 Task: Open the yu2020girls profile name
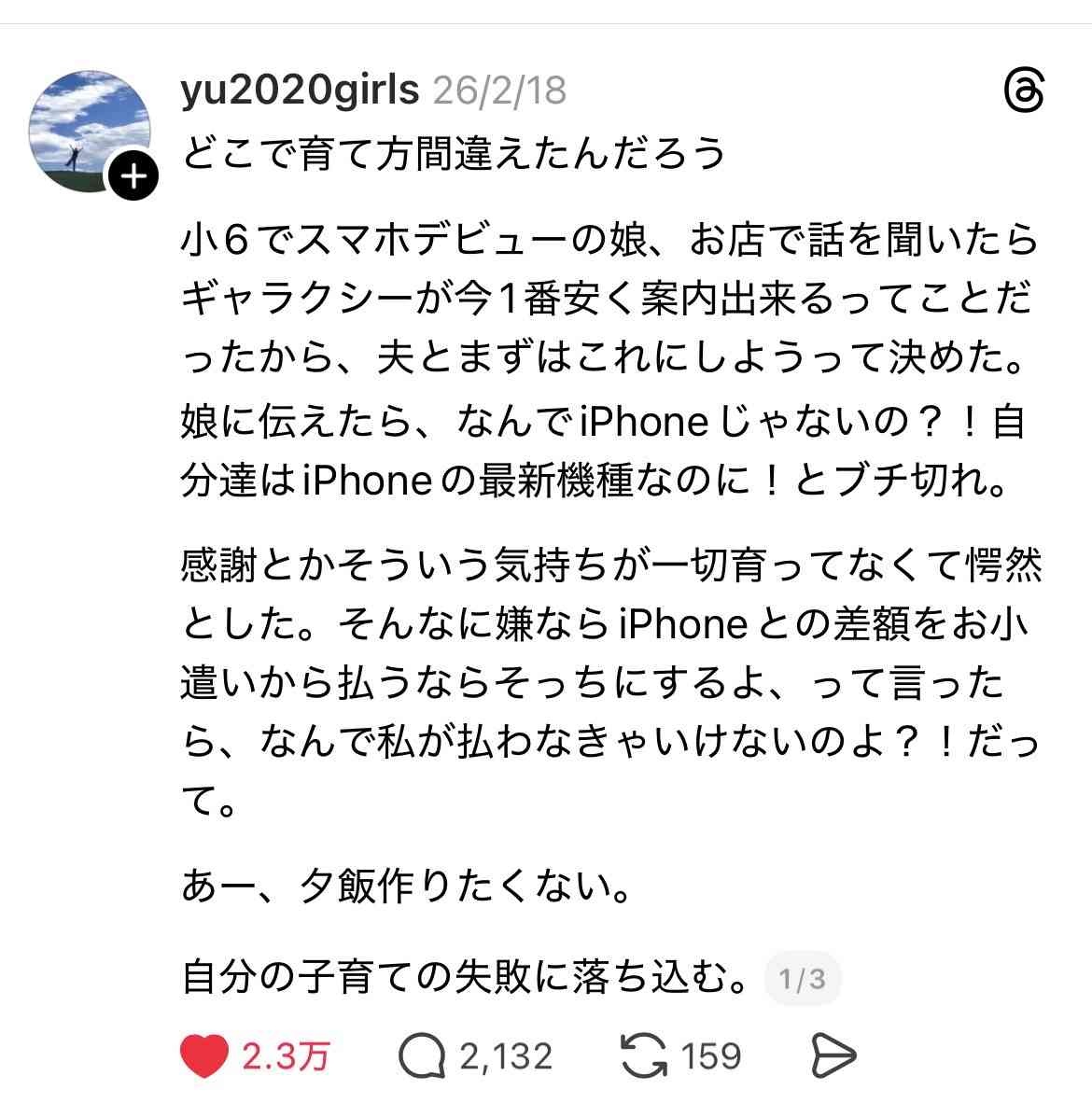(x=299, y=91)
